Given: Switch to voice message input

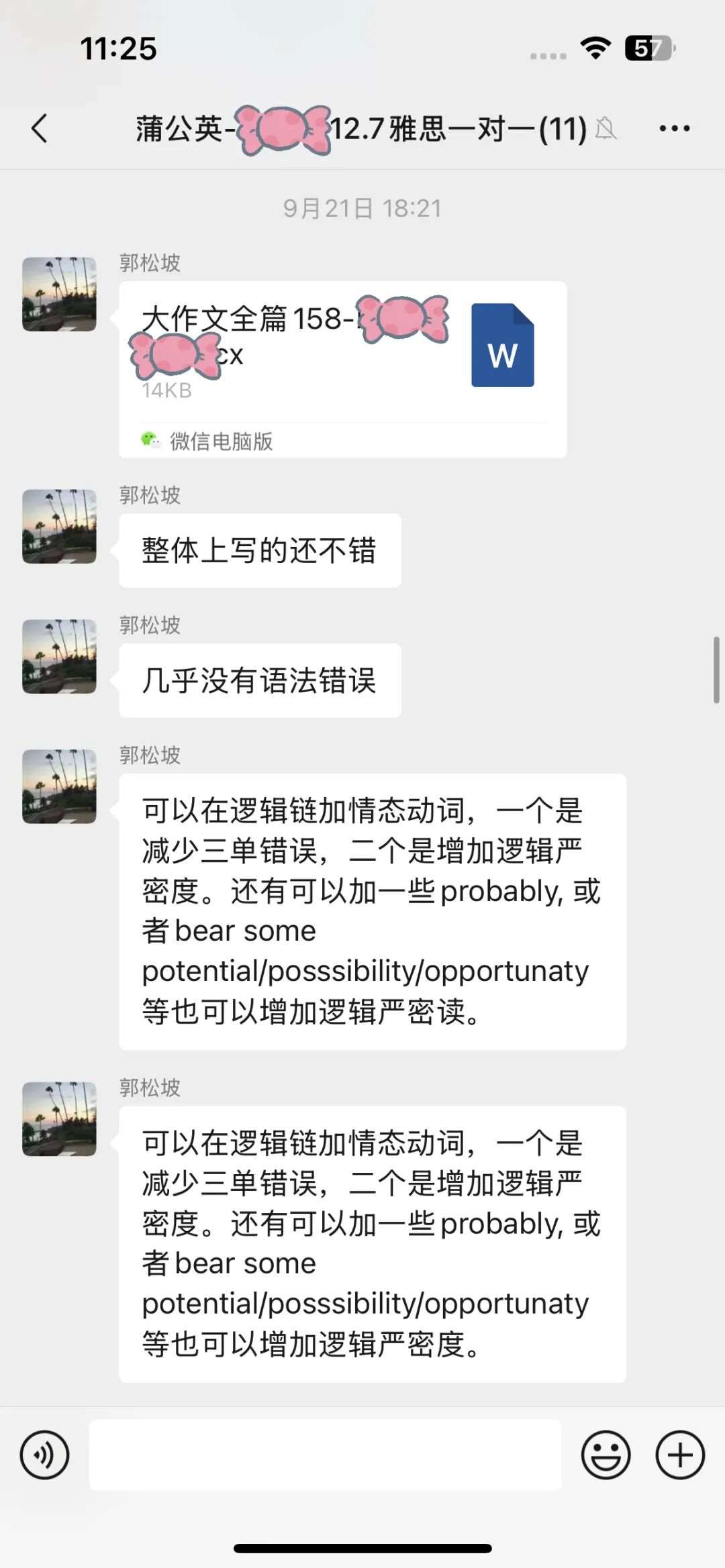Looking at the screenshot, I should click(44, 1455).
